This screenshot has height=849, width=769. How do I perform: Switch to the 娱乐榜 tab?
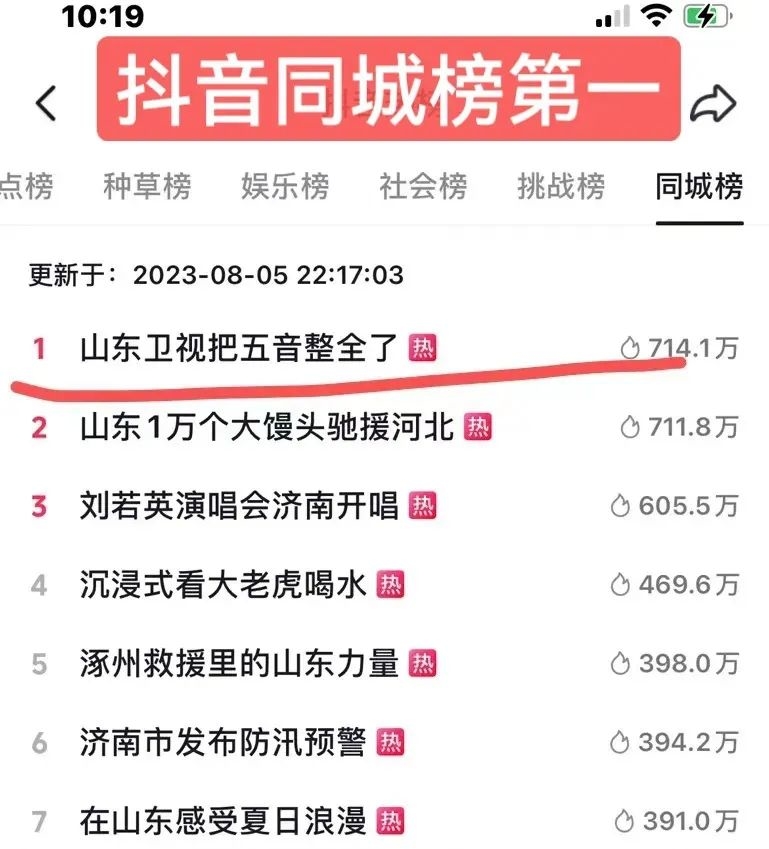[x=287, y=188]
